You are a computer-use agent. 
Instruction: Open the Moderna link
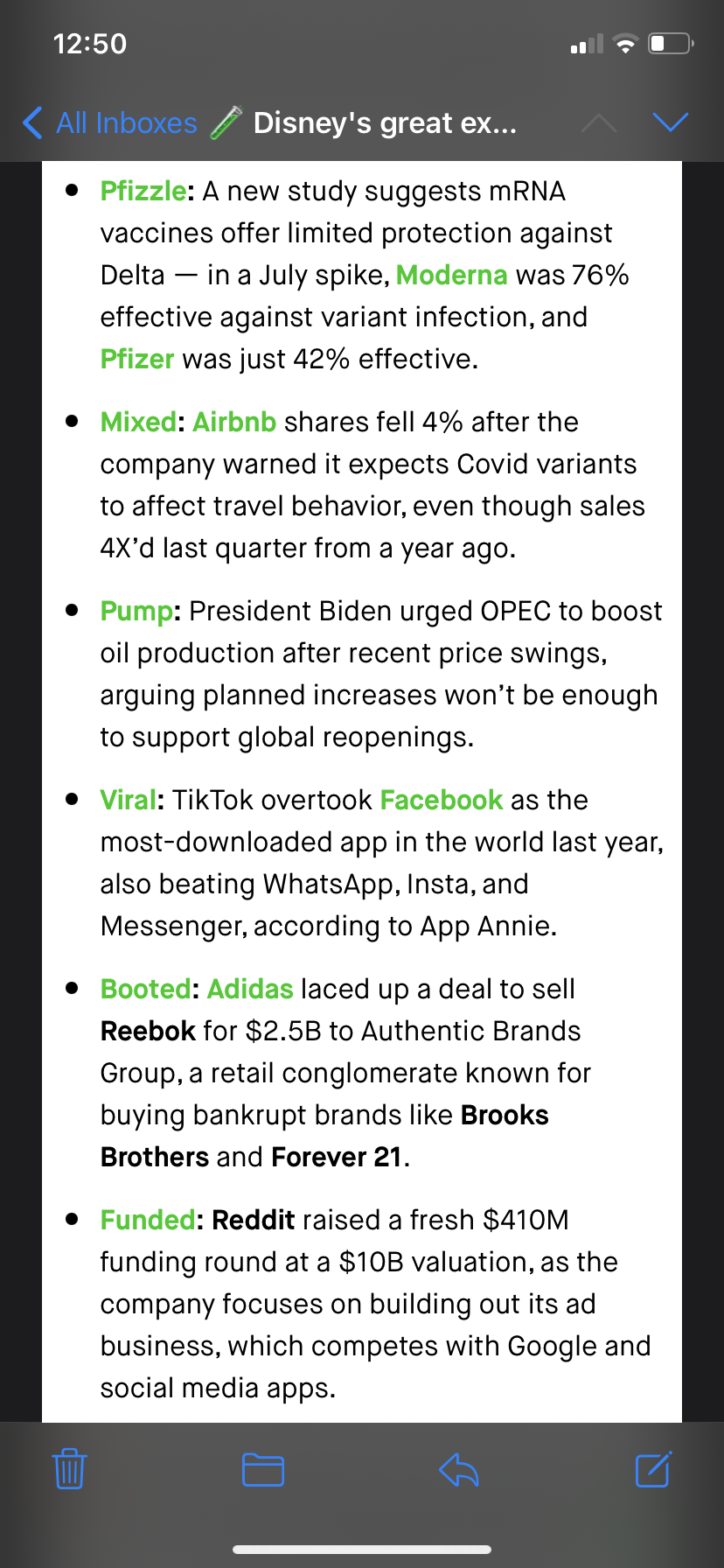[452, 275]
